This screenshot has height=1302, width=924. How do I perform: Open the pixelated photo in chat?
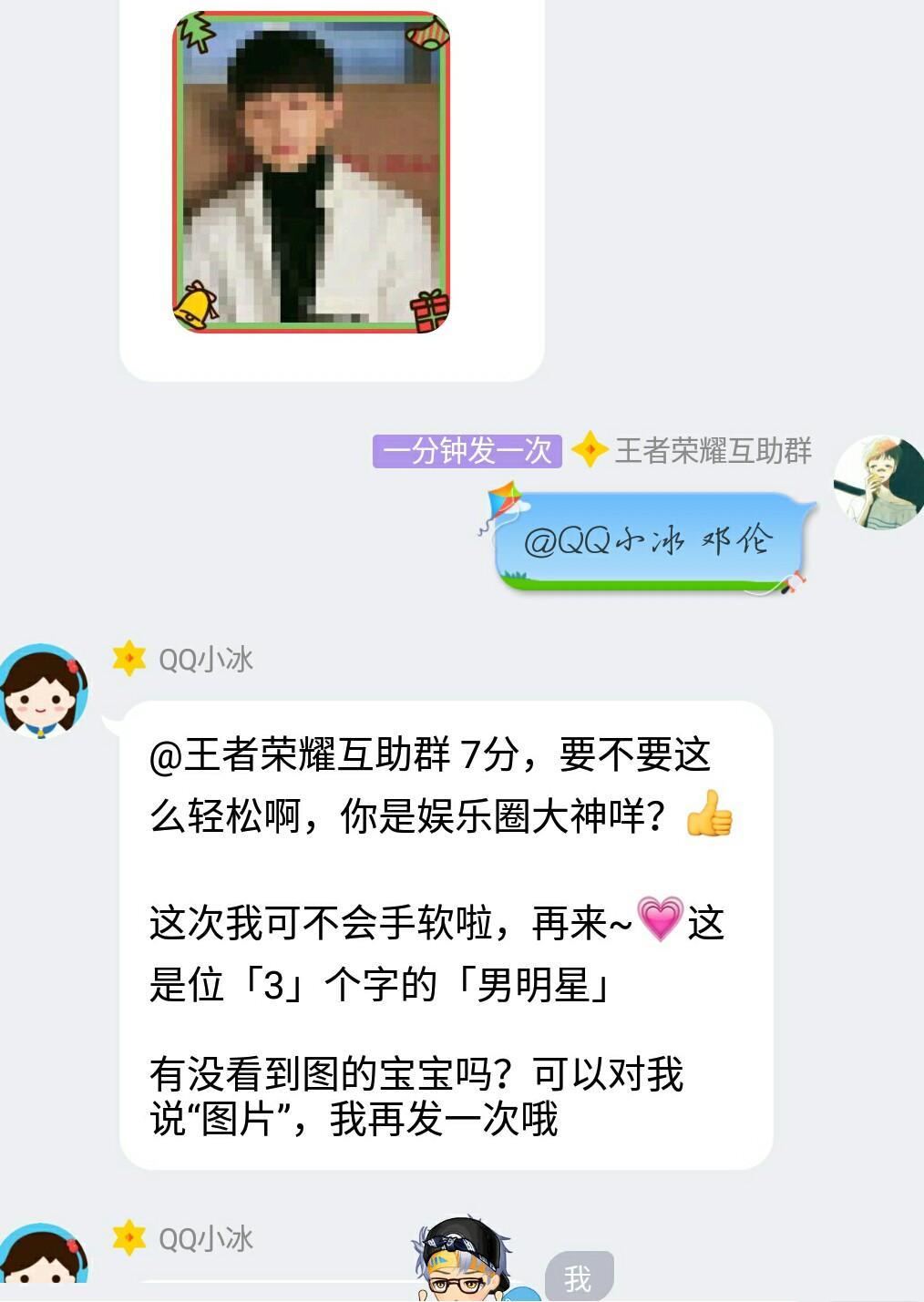[x=312, y=172]
